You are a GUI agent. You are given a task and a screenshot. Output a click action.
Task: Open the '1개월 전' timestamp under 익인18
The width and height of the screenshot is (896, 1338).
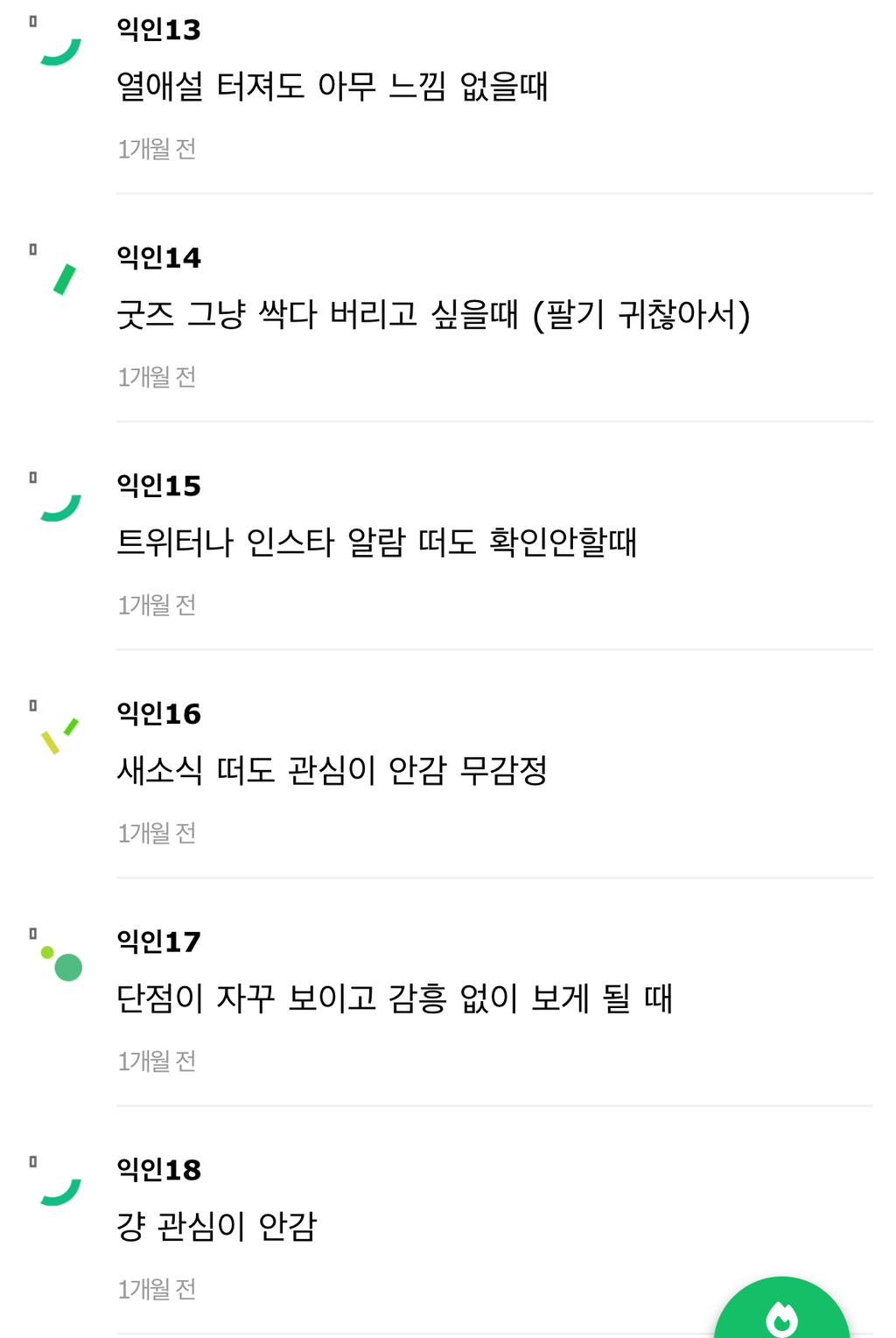[157, 1290]
